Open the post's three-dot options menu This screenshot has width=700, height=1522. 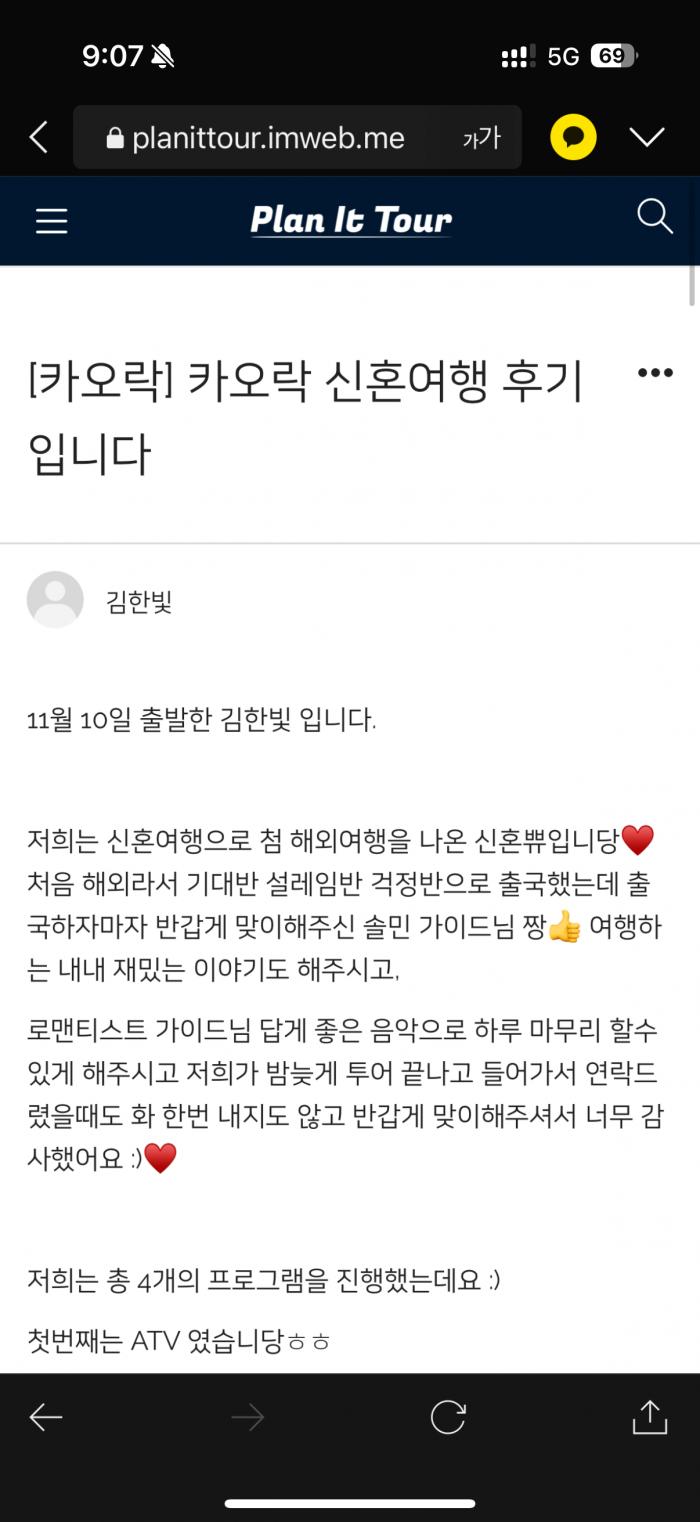click(x=655, y=373)
